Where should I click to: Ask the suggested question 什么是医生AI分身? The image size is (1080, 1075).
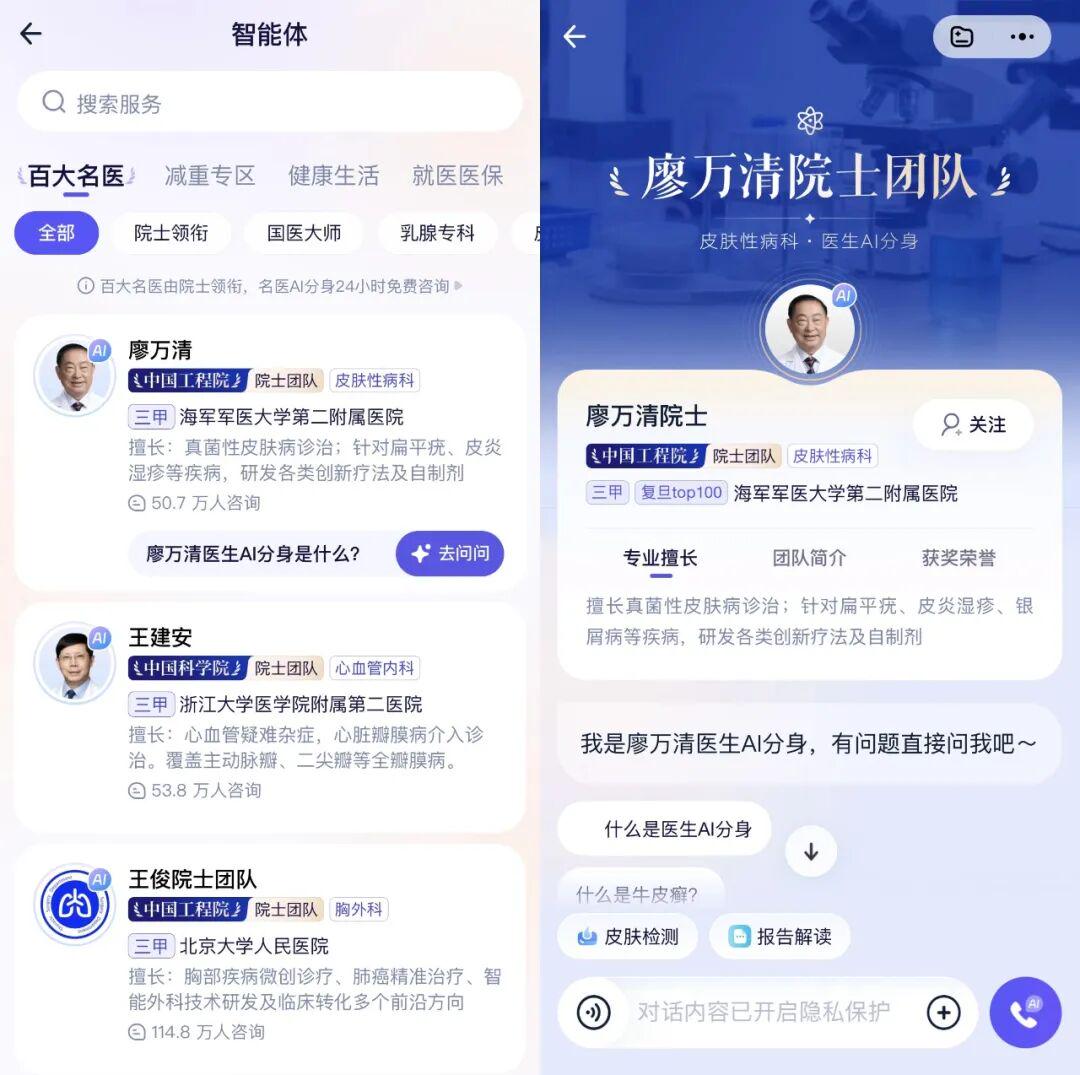[677, 829]
